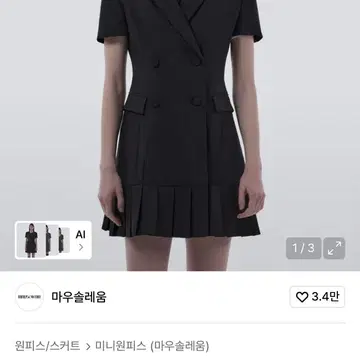Image resolution: width=360 pixels, height=360 pixels.
Task: Open the 미니원피스 (마우솔레움) subcategory
Action: 152,346
